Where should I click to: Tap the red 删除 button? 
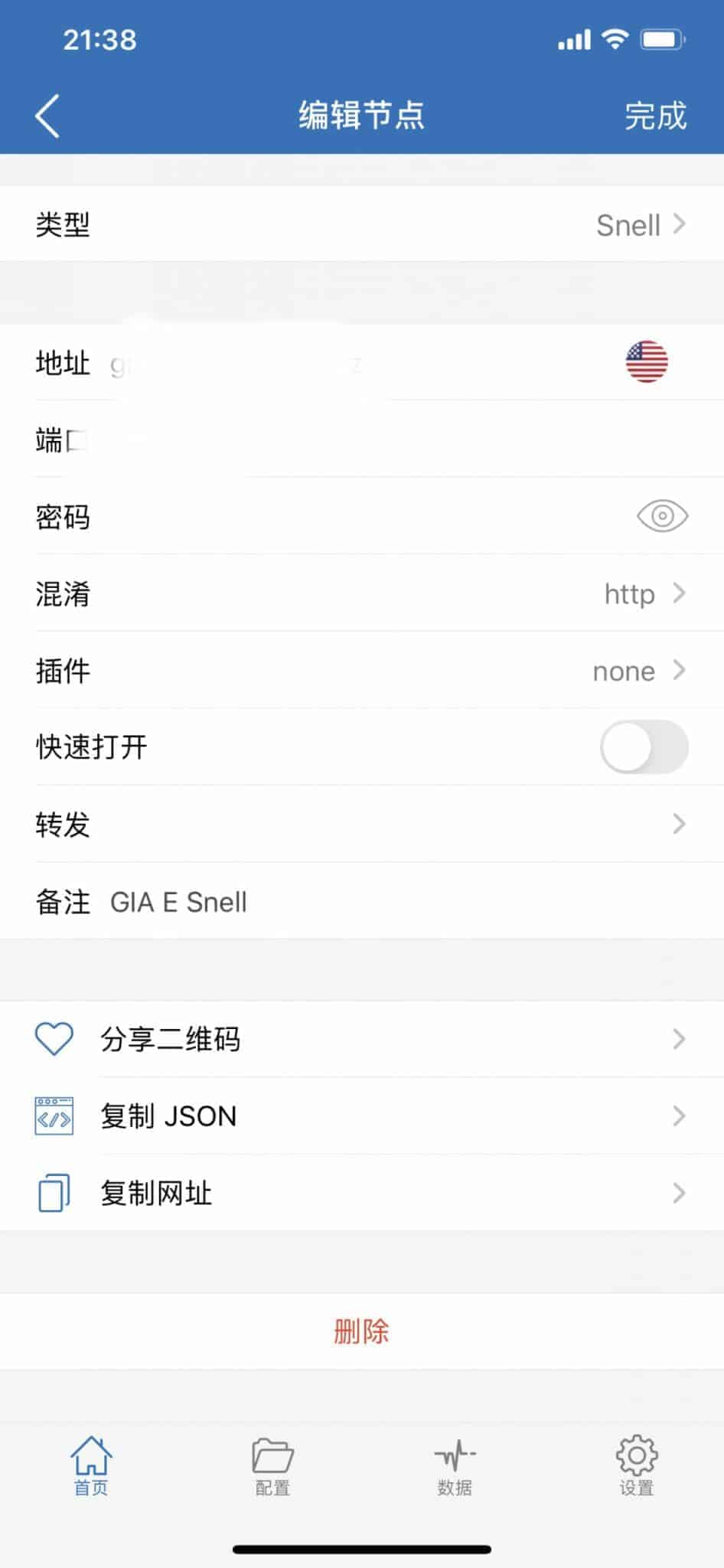click(362, 1331)
